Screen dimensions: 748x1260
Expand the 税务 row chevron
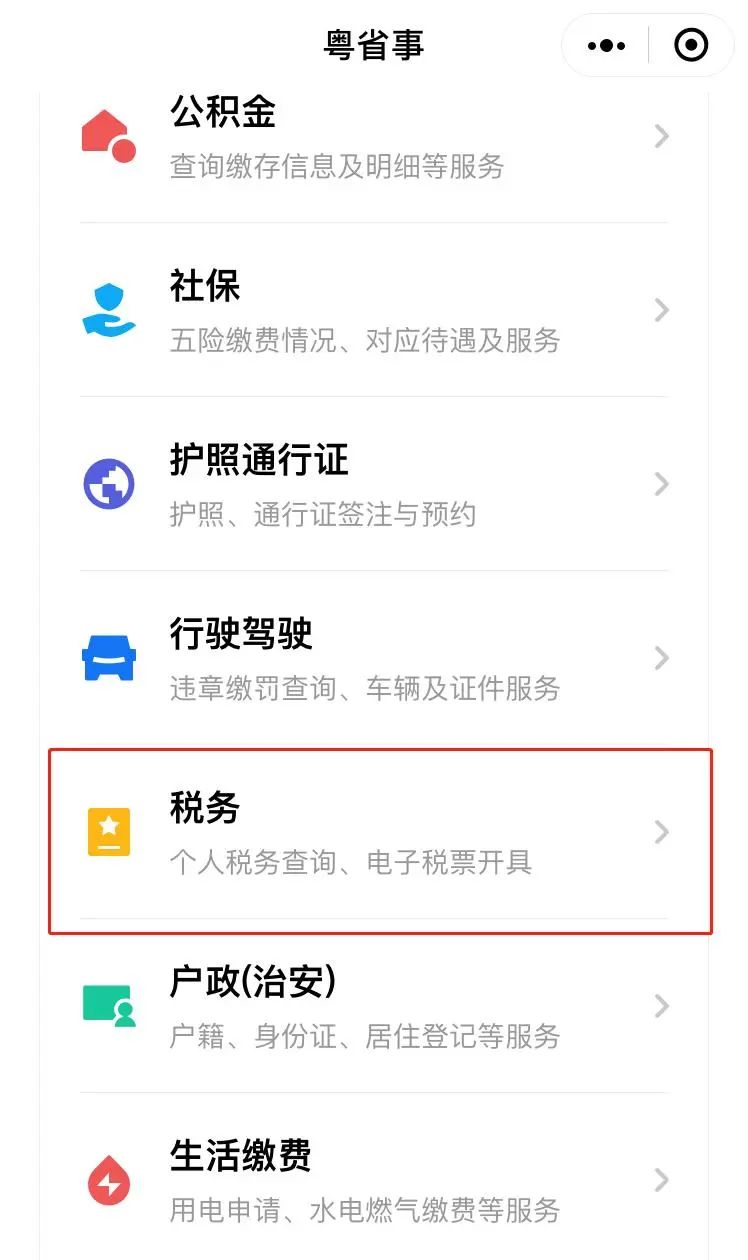click(x=661, y=832)
